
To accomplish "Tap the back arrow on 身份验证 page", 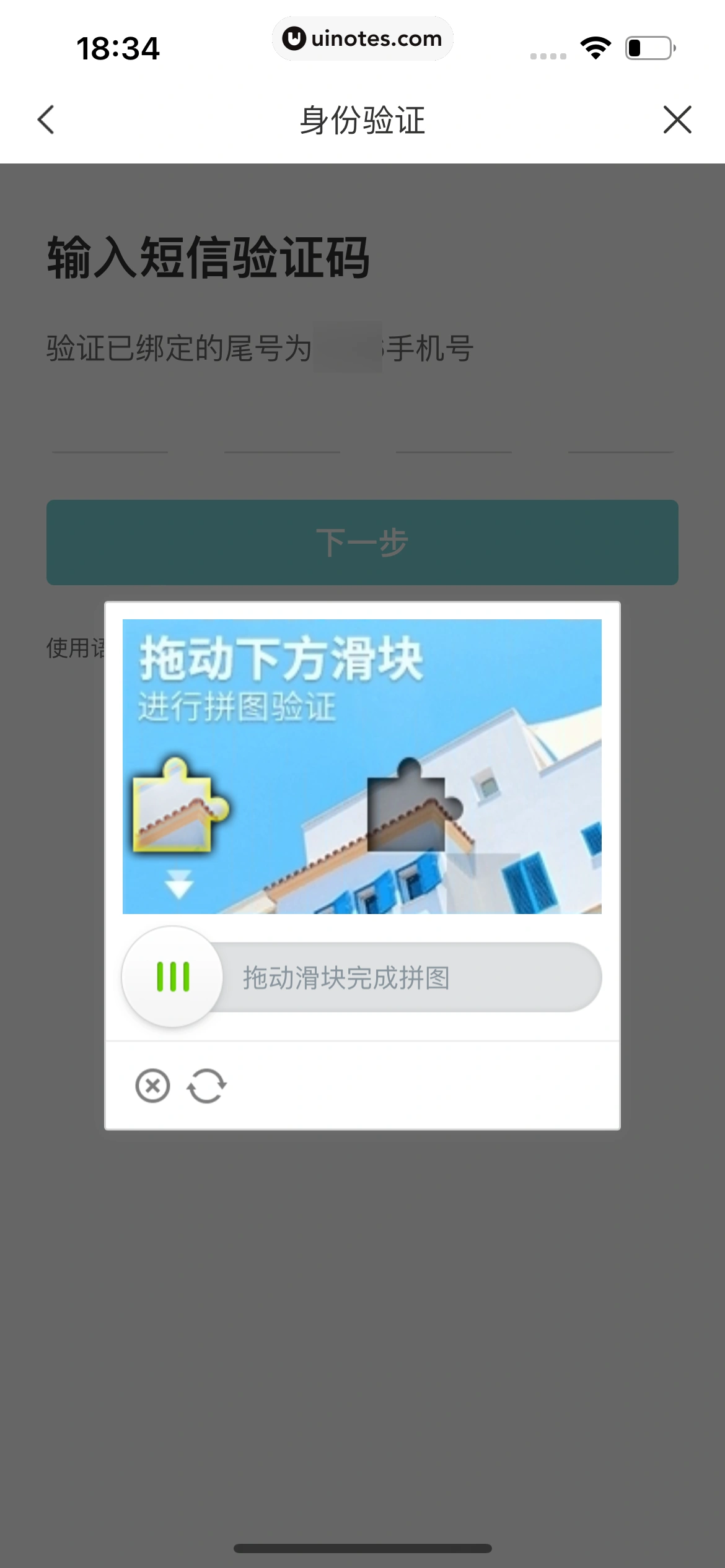I will [45, 120].
